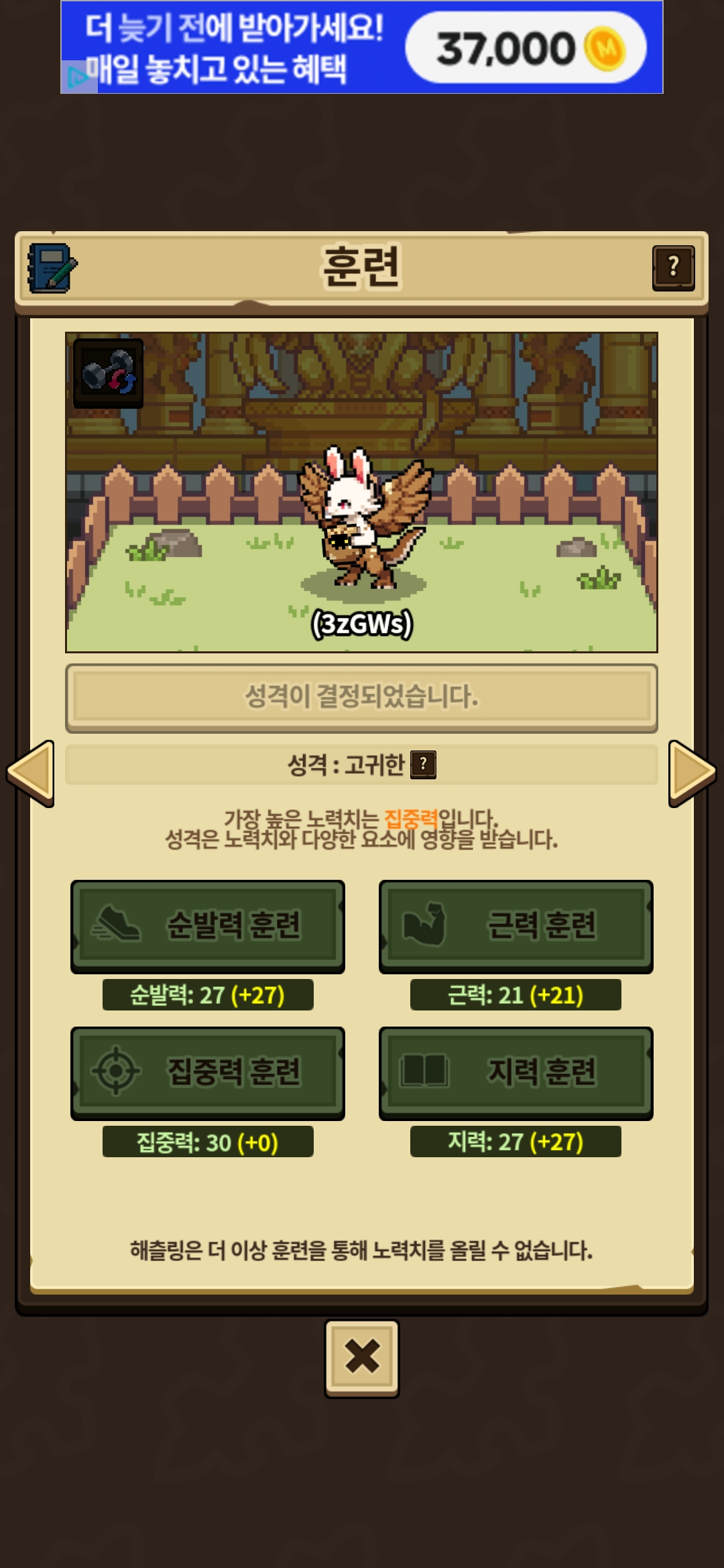This screenshot has height=1568, width=724.
Task: Go to the next pet with right arrow
Action: coord(692,773)
